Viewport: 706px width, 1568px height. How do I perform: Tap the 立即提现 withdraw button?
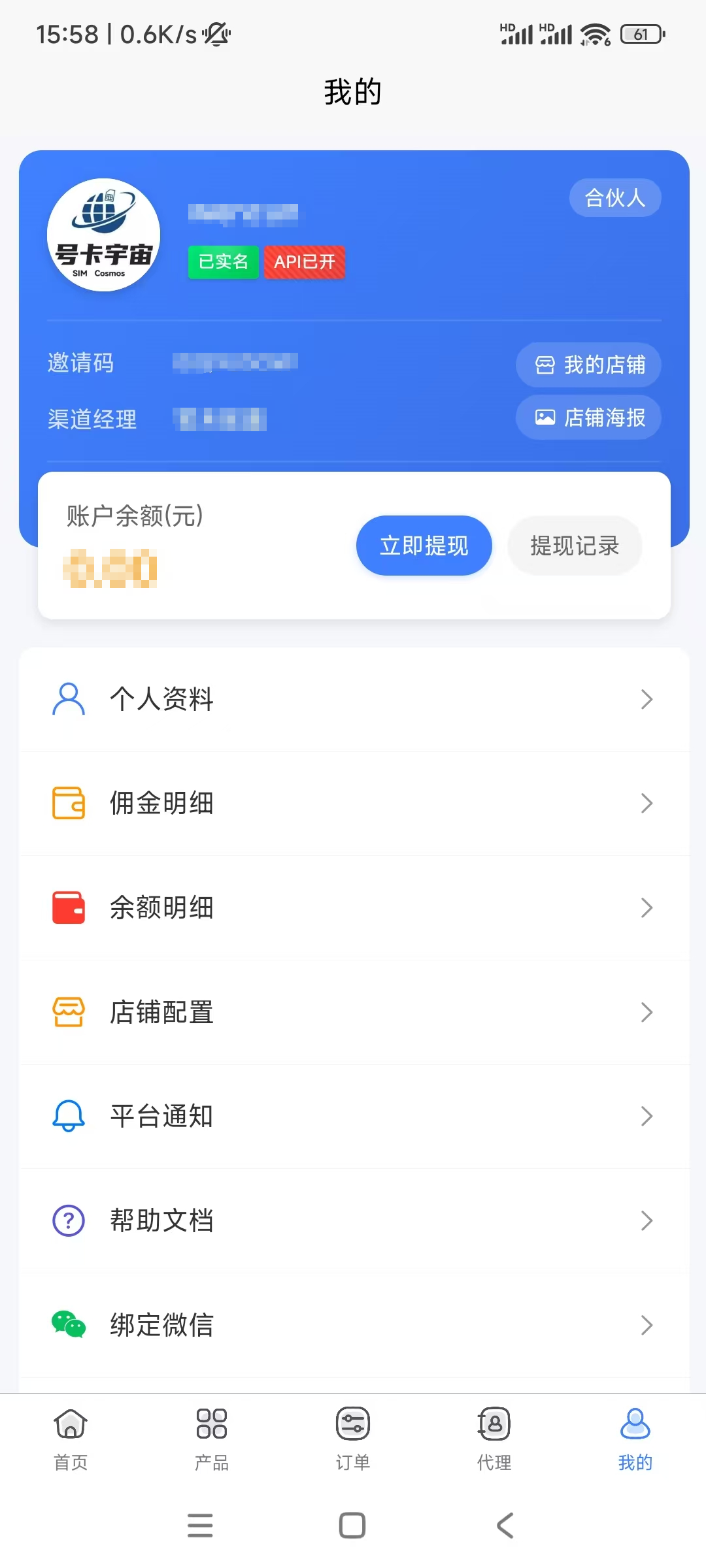424,546
